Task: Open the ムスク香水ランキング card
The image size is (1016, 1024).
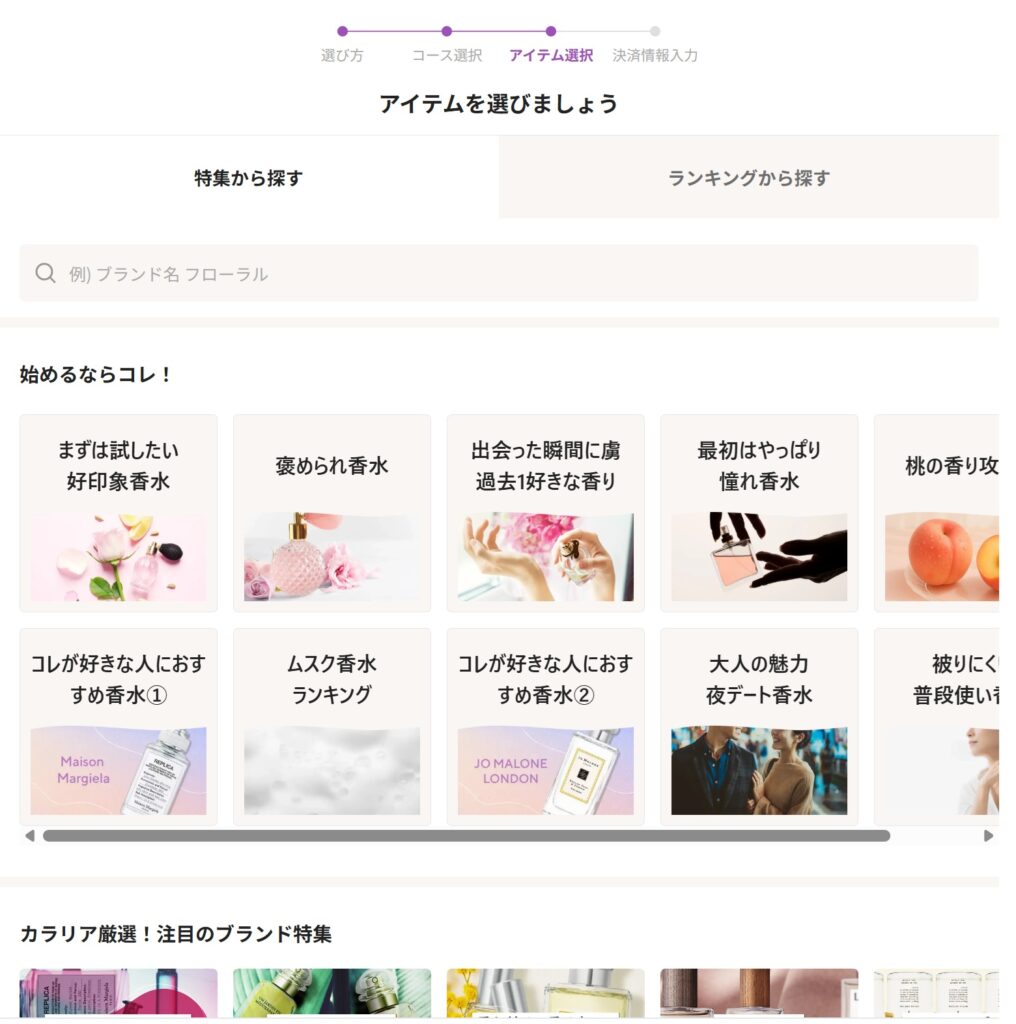Action: [332, 726]
